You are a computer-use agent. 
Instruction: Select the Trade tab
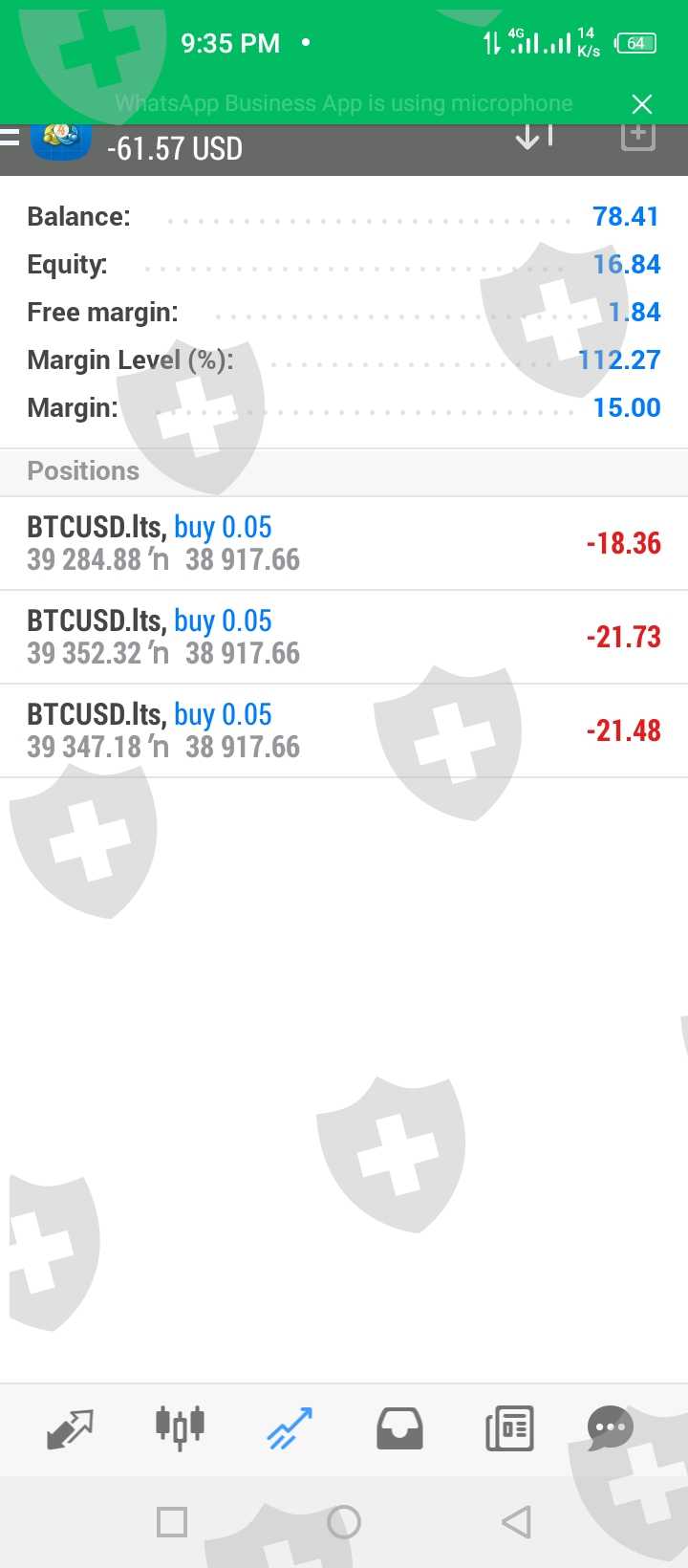pos(290,1429)
